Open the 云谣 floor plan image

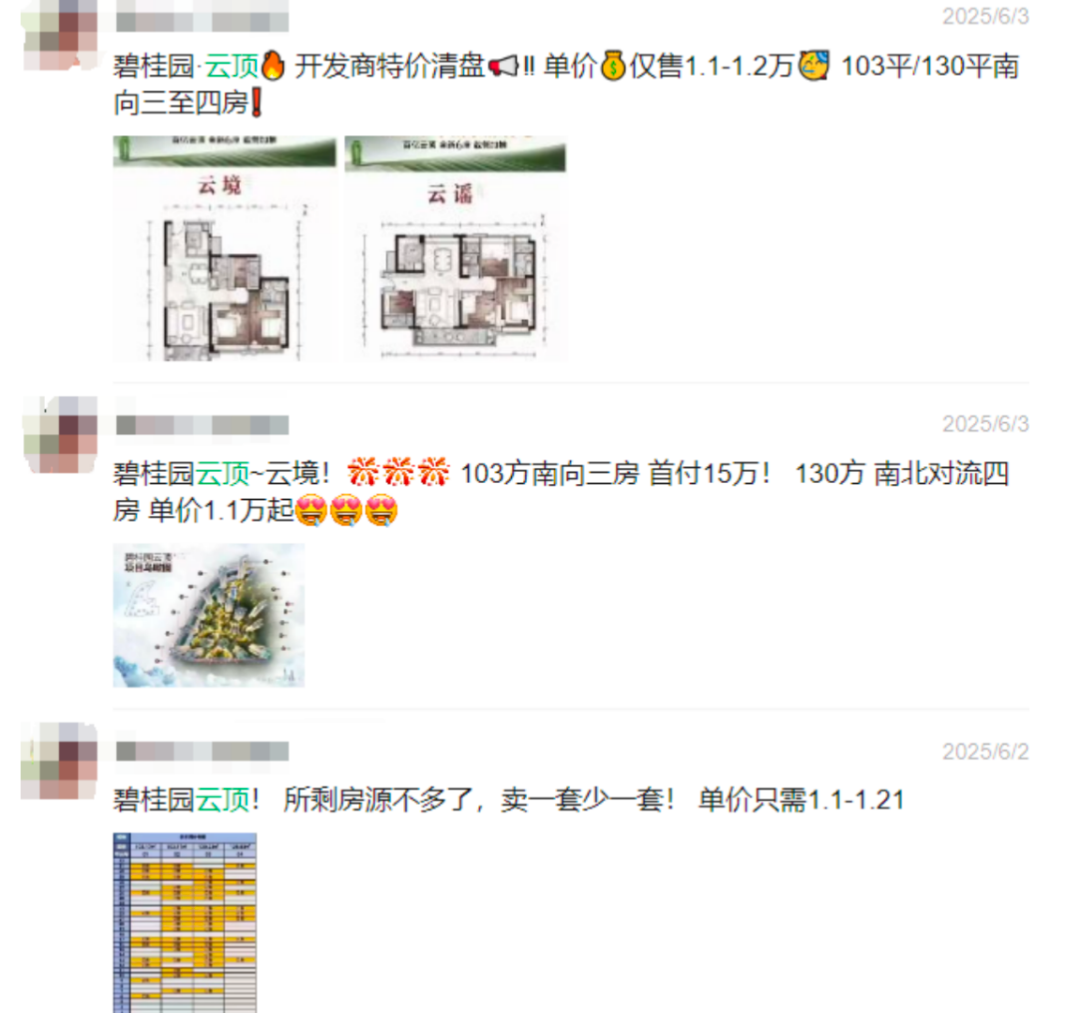[455, 249]
